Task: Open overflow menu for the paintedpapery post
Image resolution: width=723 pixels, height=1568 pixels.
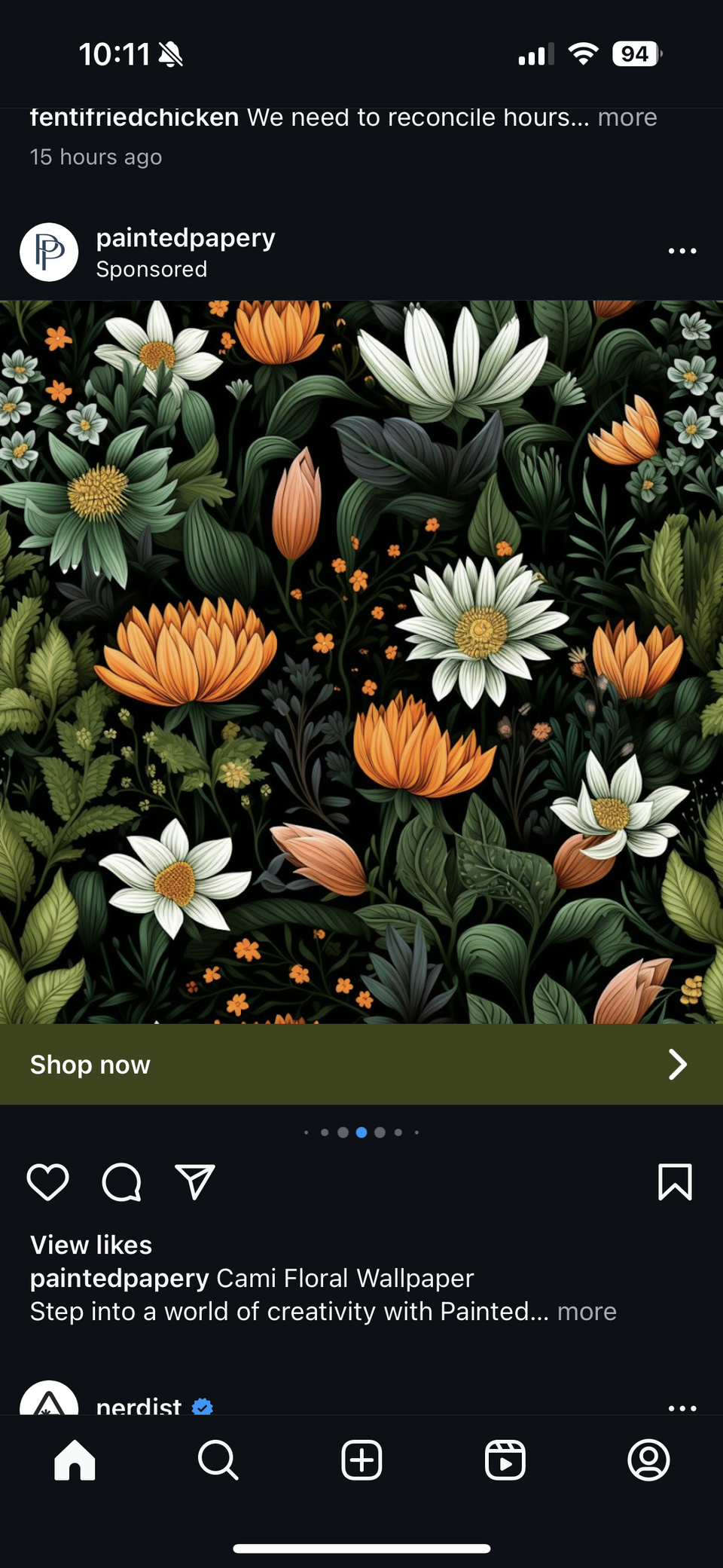Action: coord(682,251)
